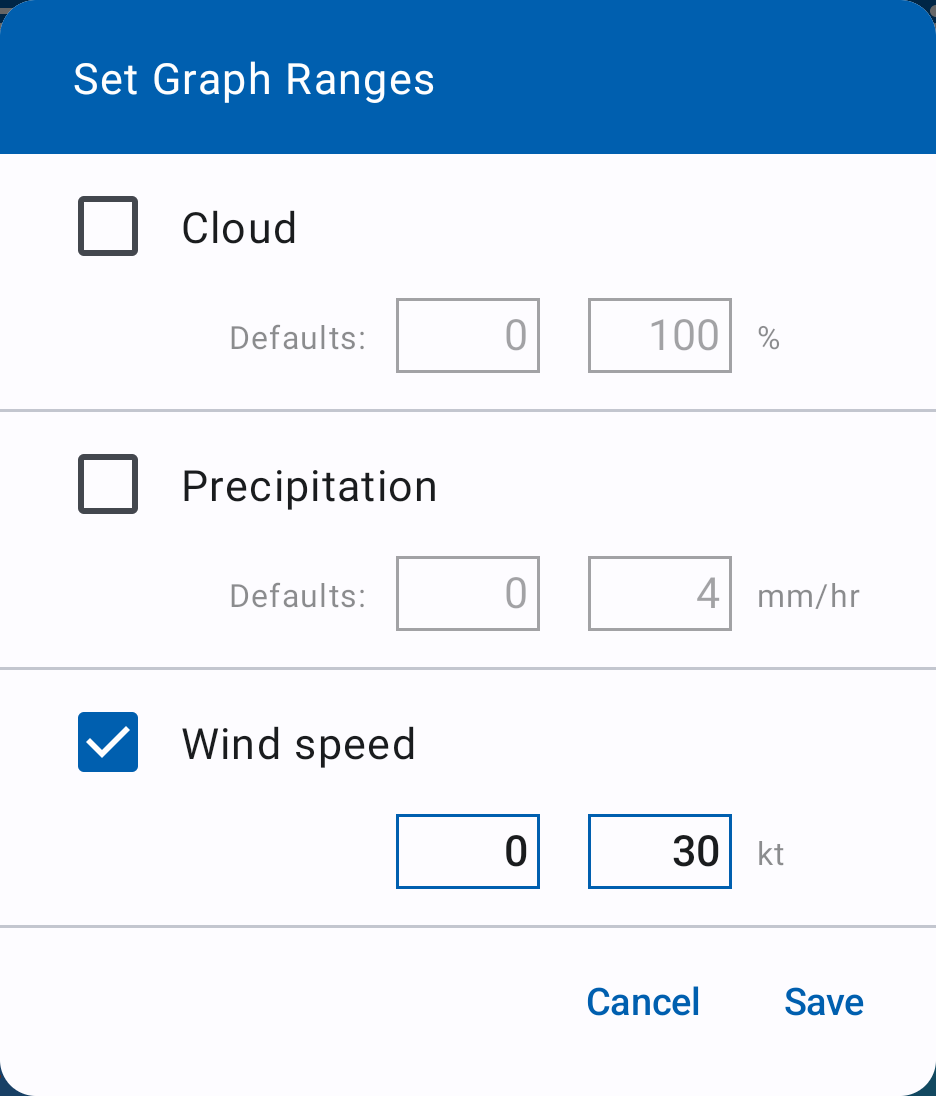Click the Cloud minimum default field showing 0
Screen dimensions: 936x1096
pyautogui.click(x=467, y=335)
